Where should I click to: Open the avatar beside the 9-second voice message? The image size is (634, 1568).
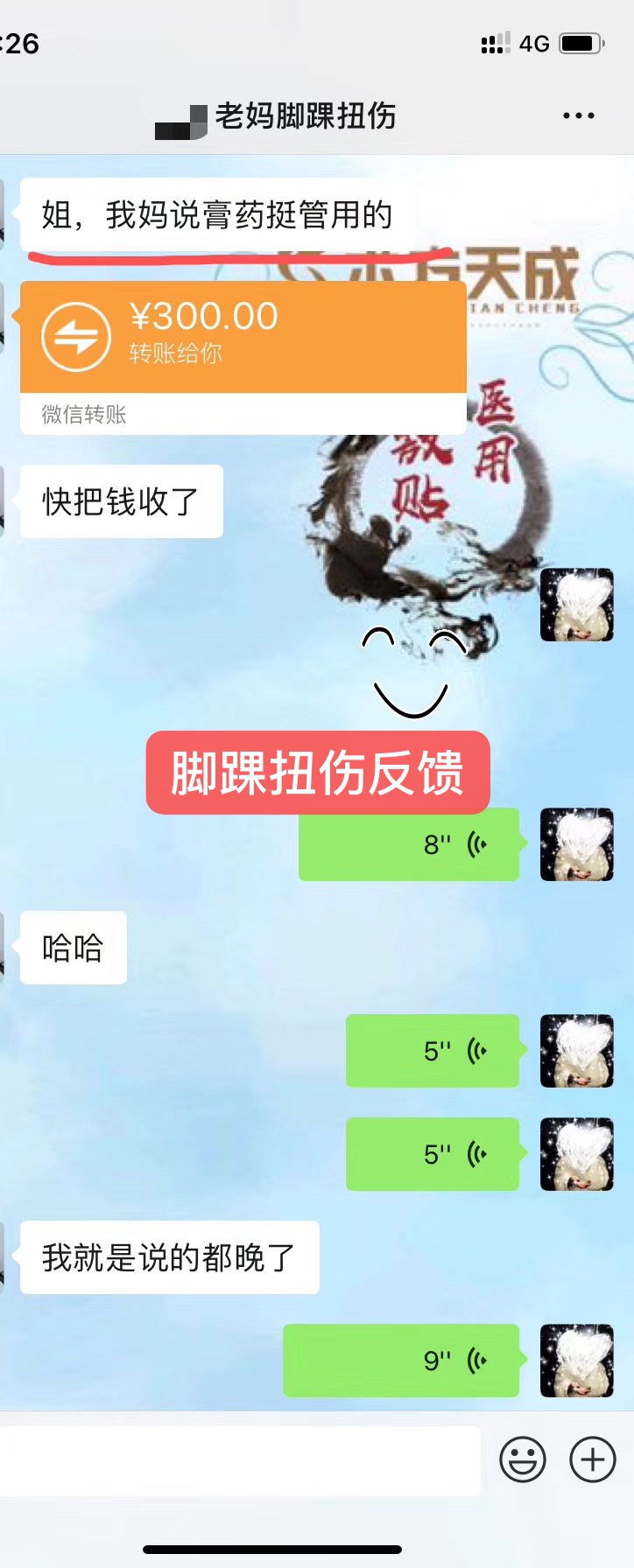tap(576, 1361)
